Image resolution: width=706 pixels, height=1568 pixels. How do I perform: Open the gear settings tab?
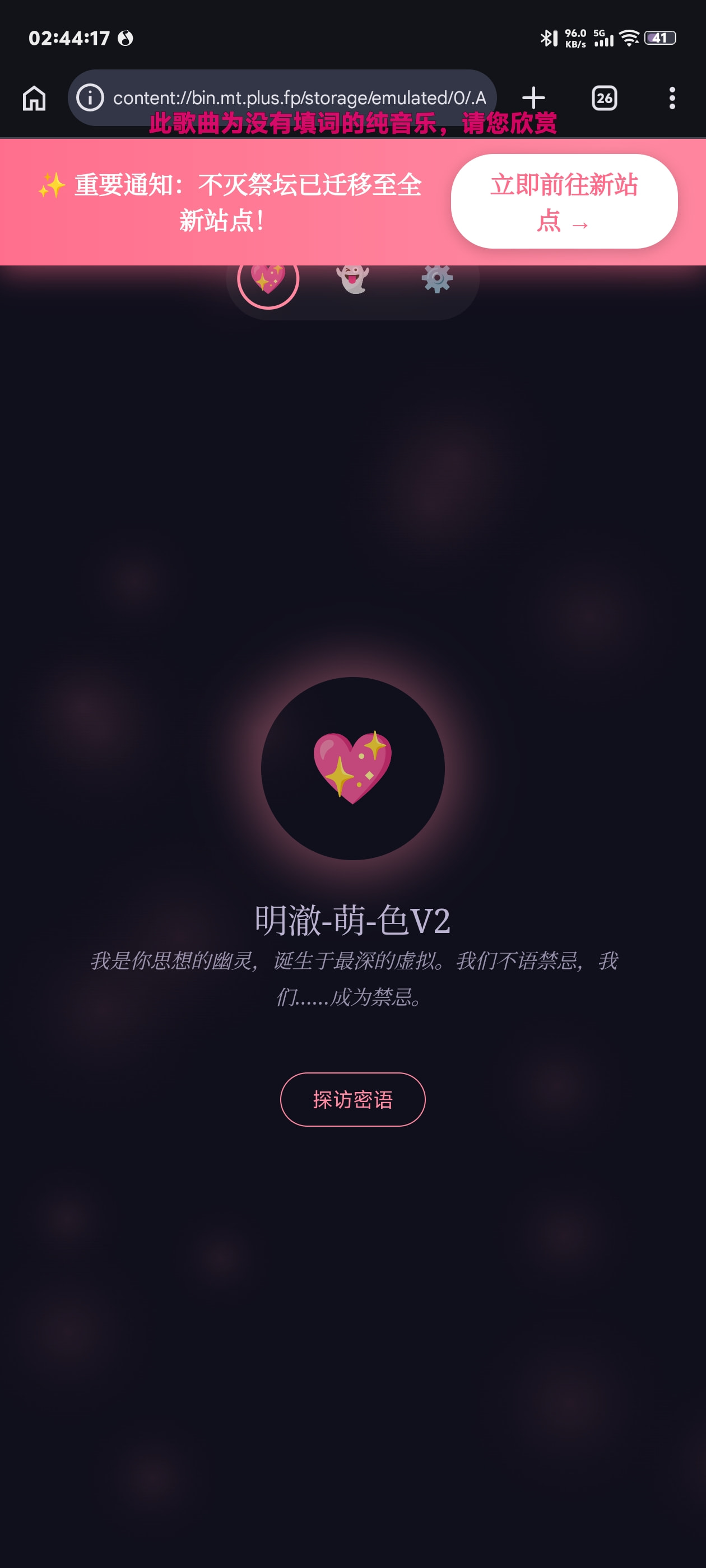tap(436, 279)
